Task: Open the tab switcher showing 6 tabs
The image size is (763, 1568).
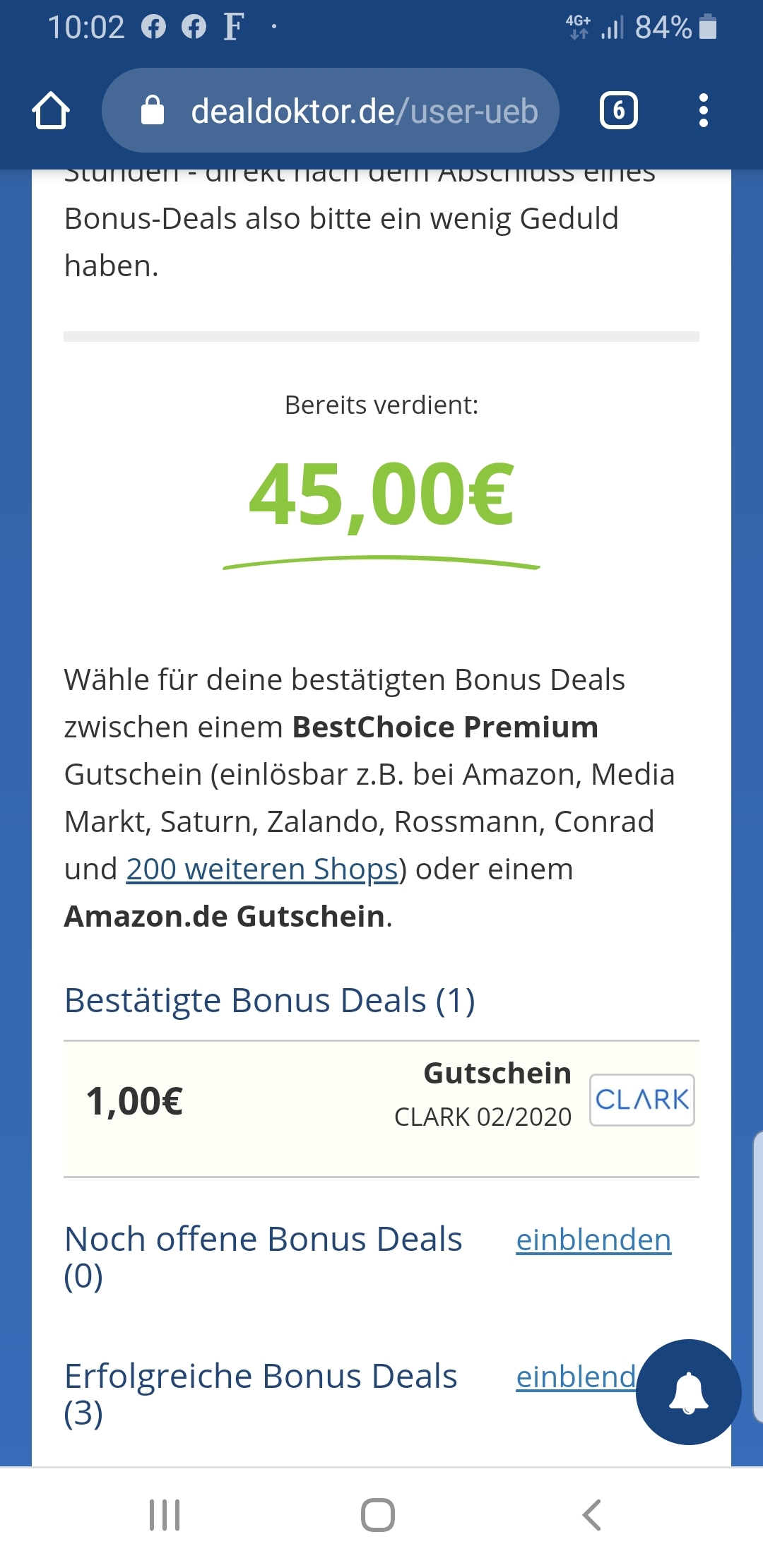Action: tap(619, 111)
